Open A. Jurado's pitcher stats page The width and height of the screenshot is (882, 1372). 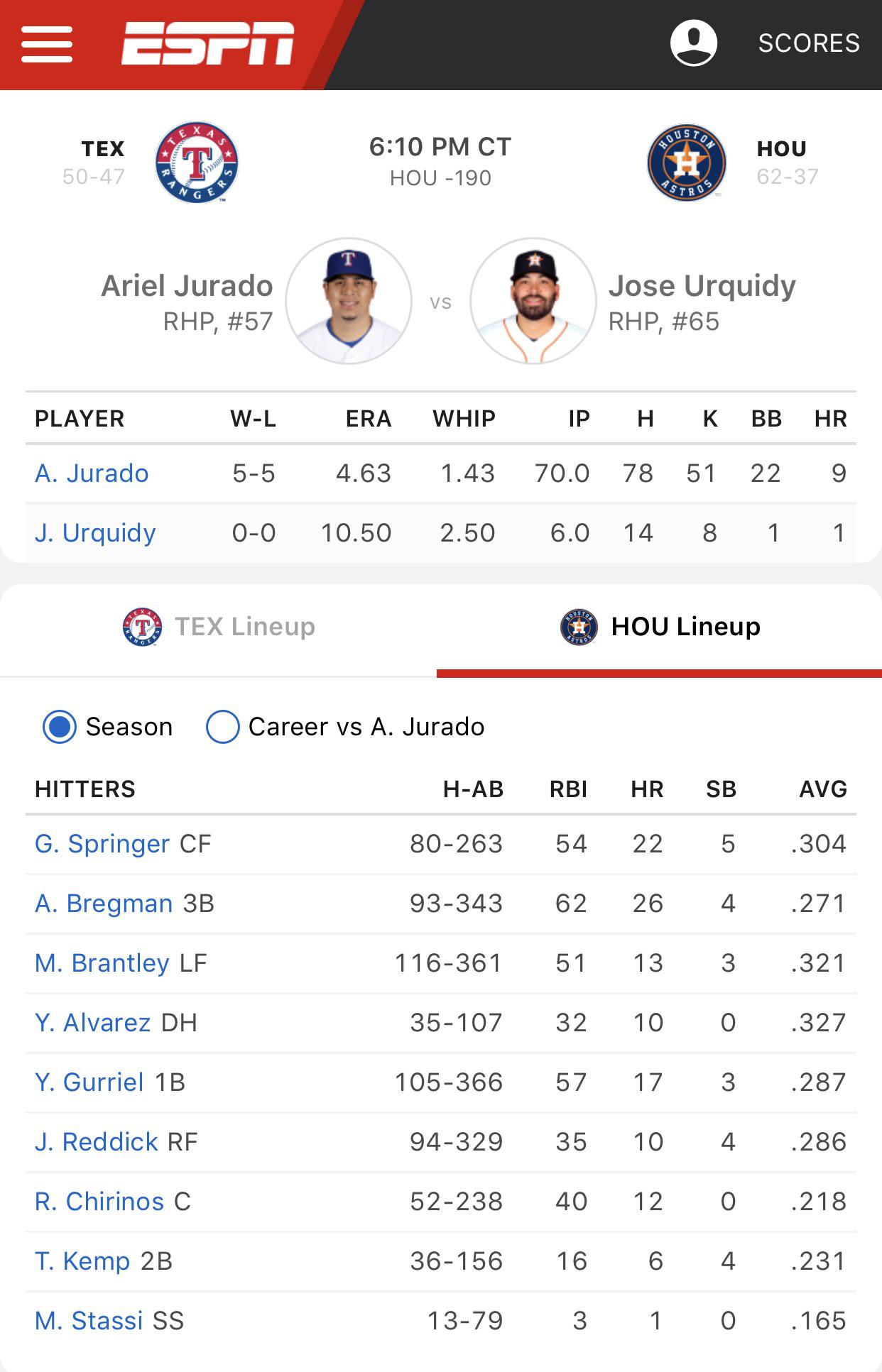point(93,473)
